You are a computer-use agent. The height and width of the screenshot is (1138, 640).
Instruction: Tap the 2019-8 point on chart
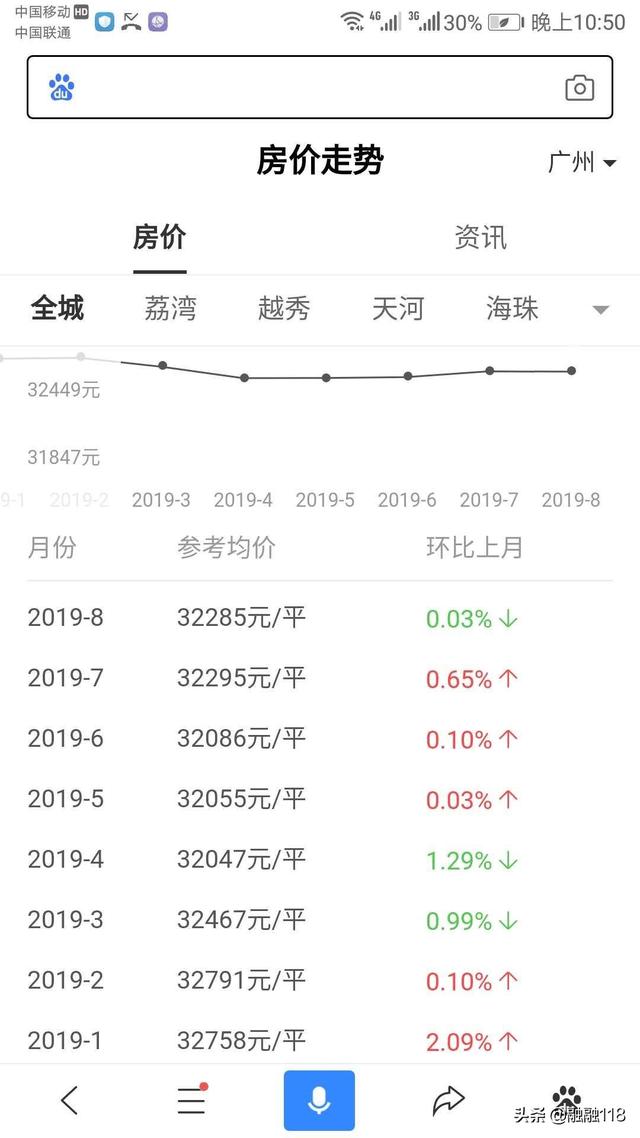click(572, 371)
